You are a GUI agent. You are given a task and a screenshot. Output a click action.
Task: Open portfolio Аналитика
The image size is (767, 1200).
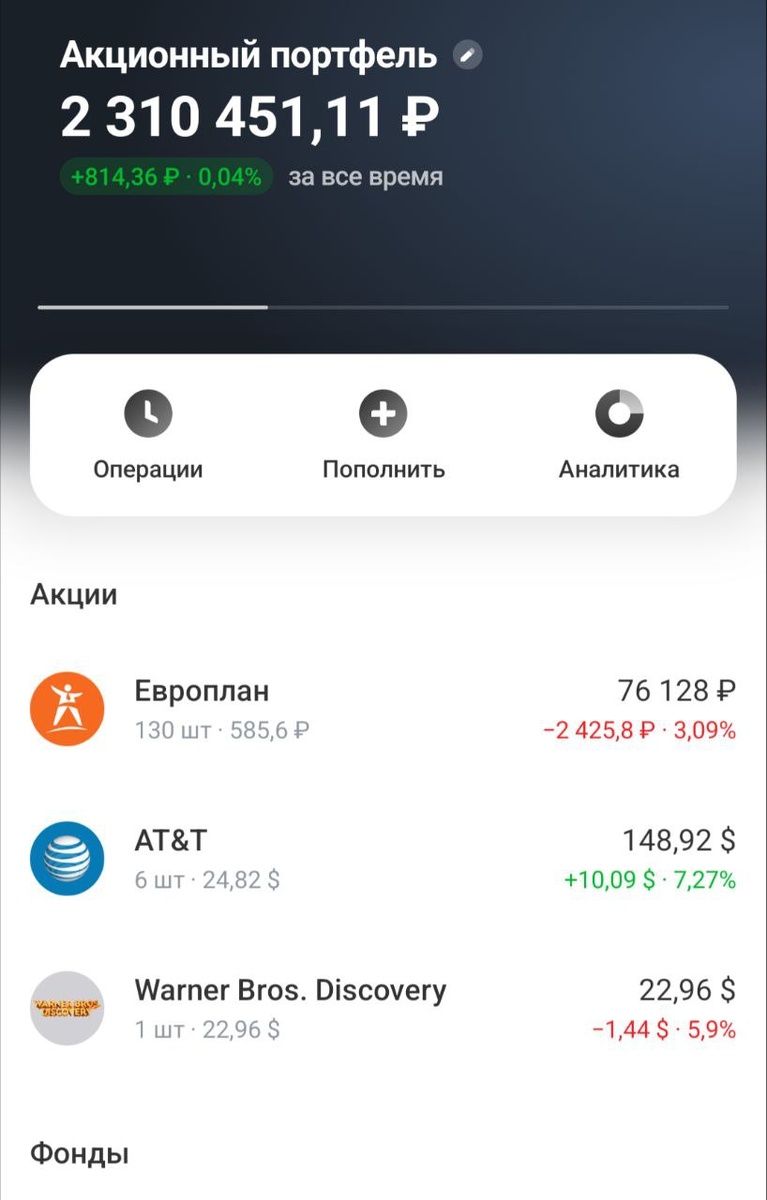[x=618, y=433]
